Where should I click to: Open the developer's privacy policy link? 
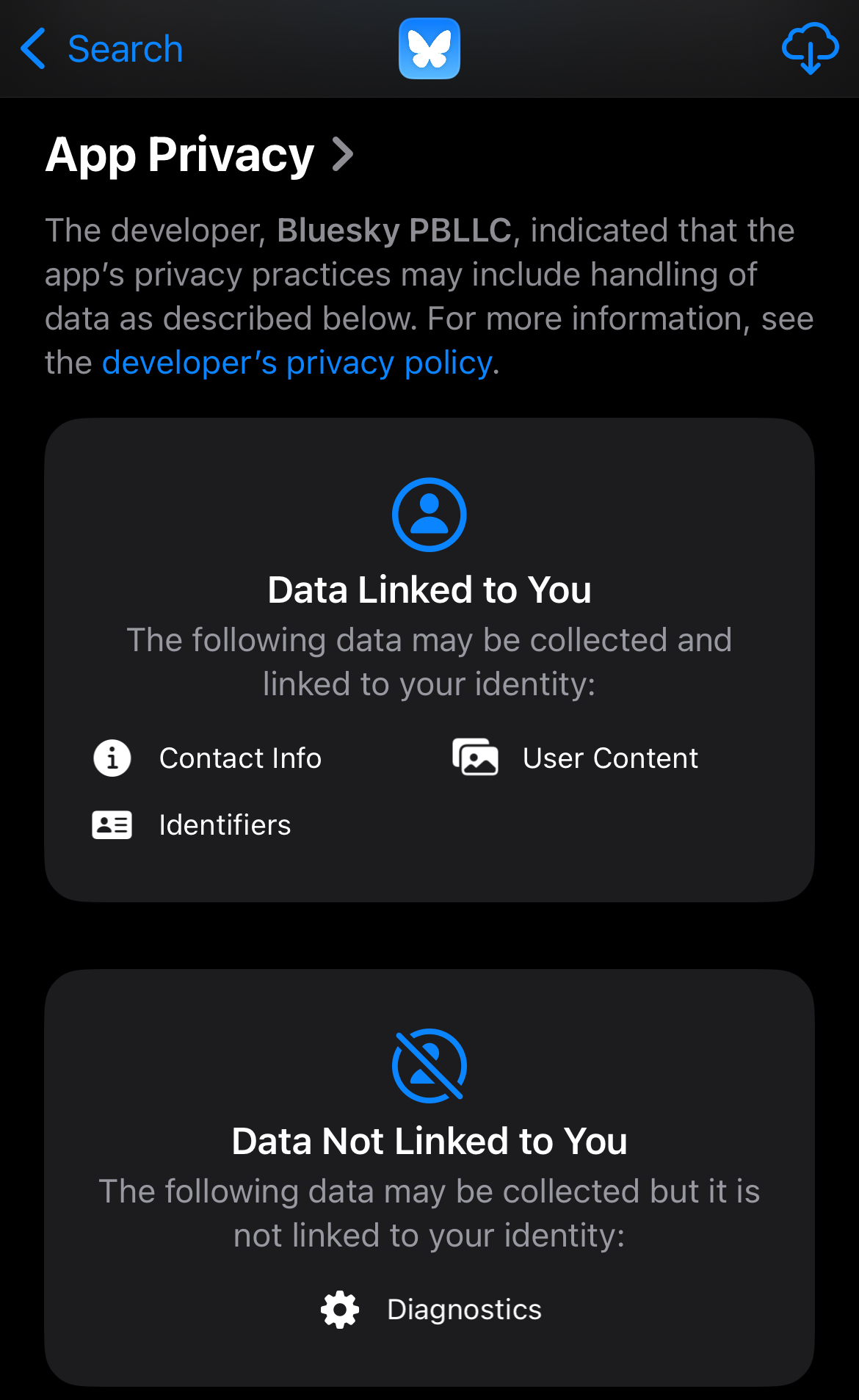297,363
